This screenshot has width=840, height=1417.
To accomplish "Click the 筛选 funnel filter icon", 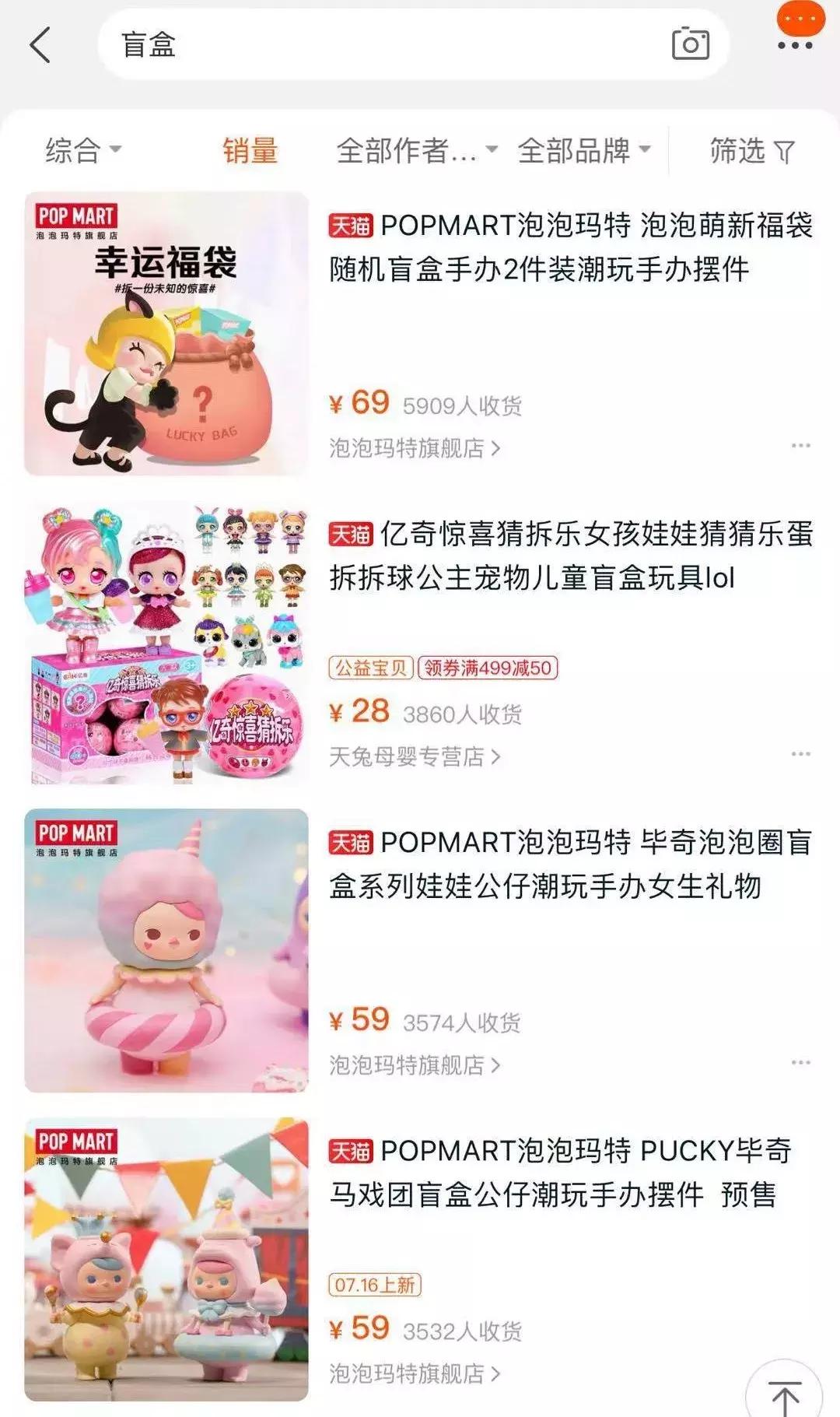I will point(782,151).
